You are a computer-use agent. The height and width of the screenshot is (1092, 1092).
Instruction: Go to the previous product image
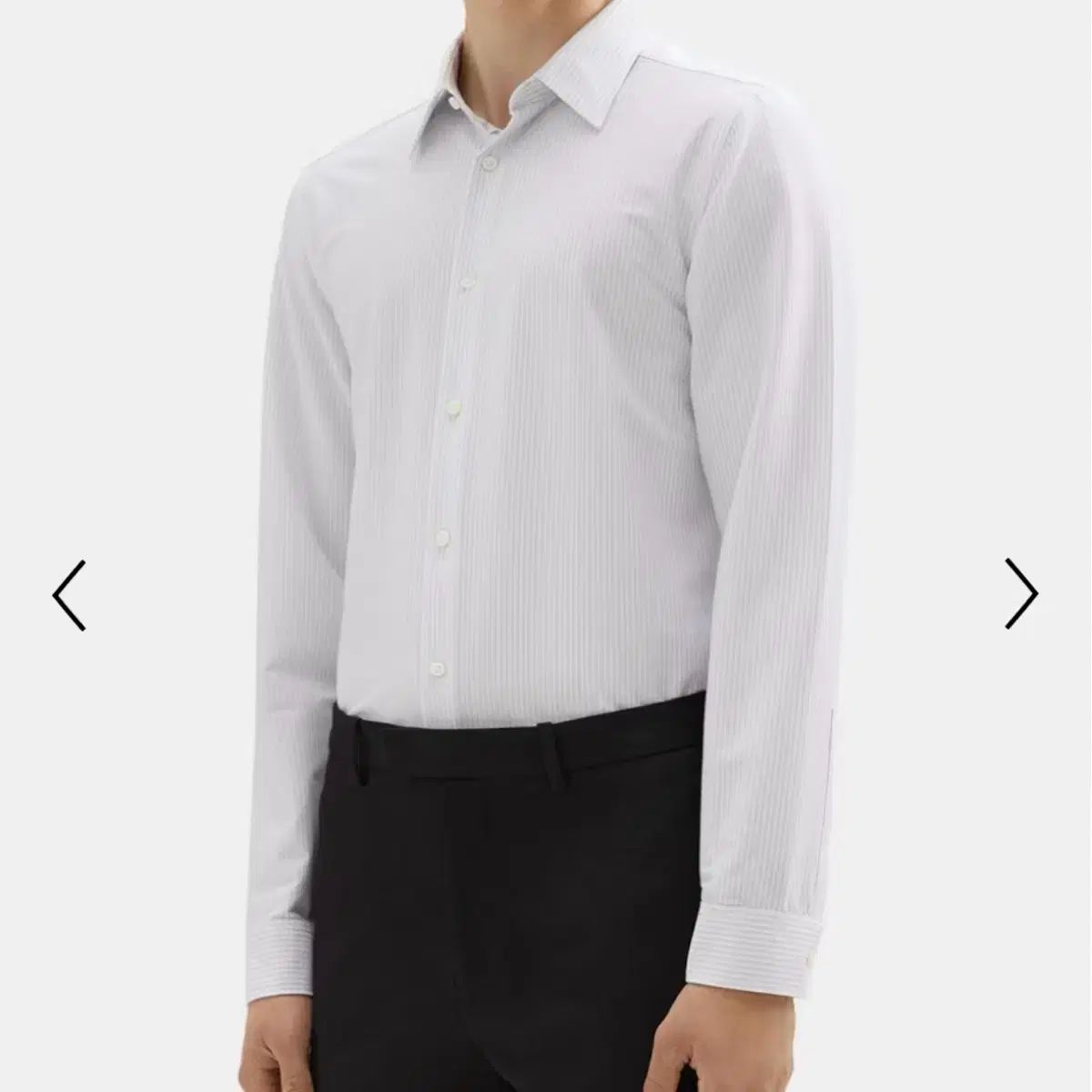pyautogui.click(x=69, y=595)
